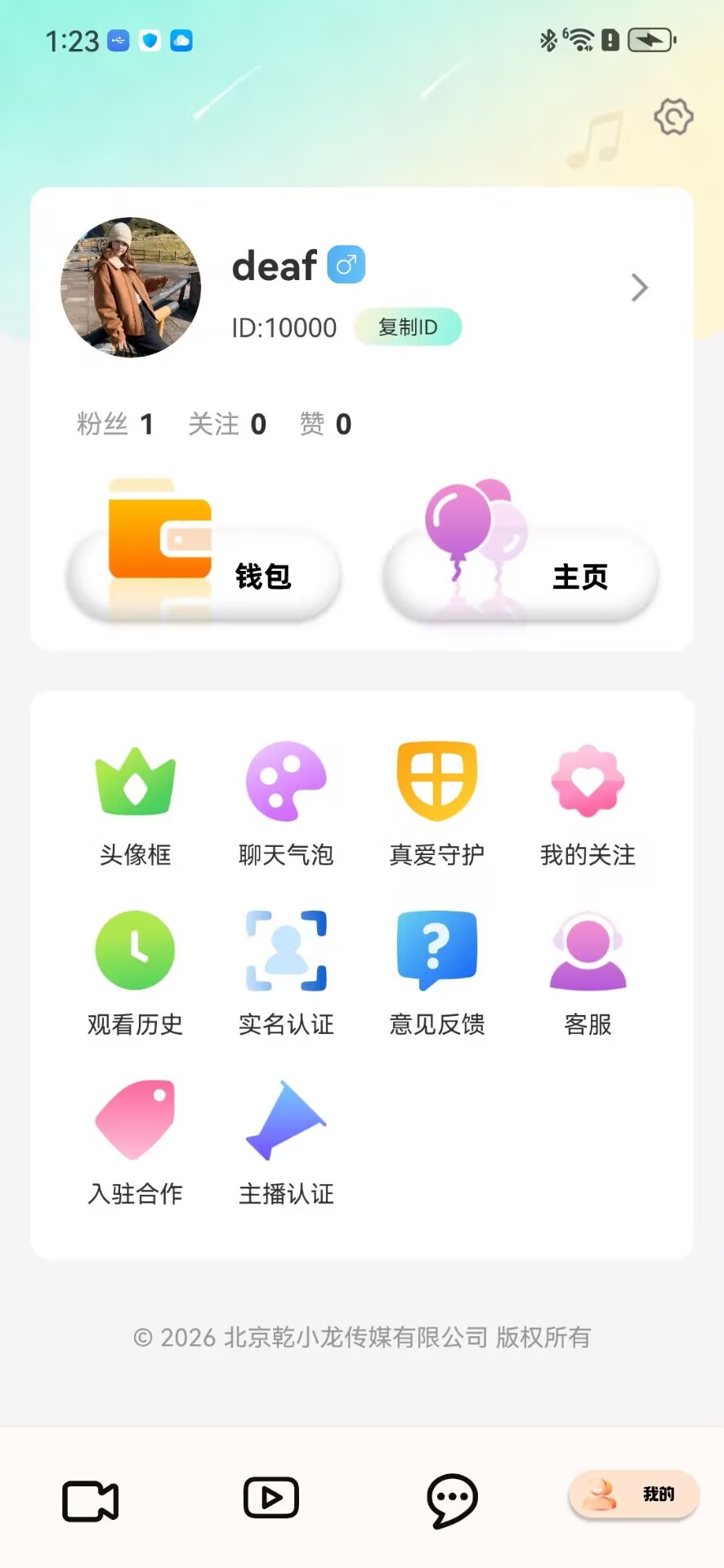View the profile avatar photo
724x1568 pixels.
click(130, 288)
